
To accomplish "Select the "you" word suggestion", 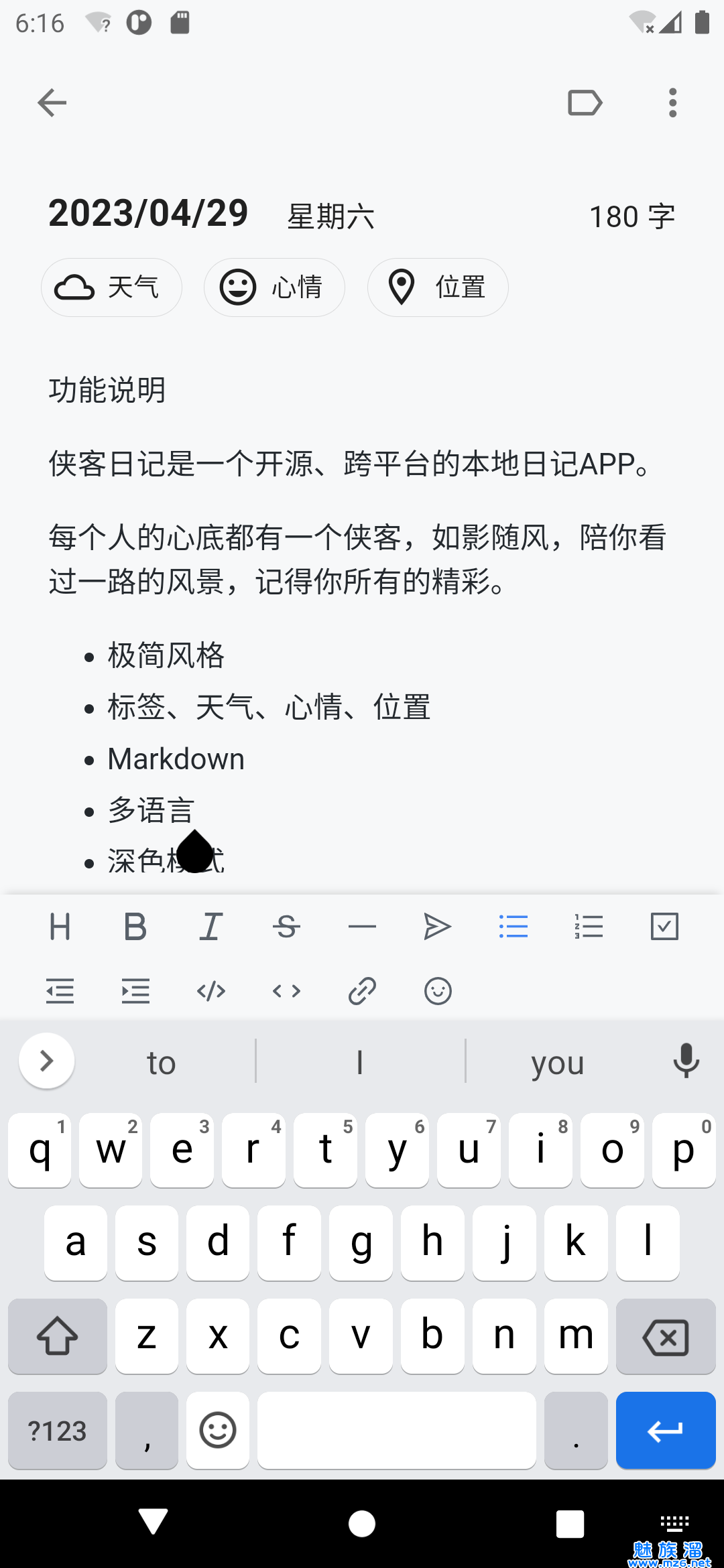I will 558,1062.
